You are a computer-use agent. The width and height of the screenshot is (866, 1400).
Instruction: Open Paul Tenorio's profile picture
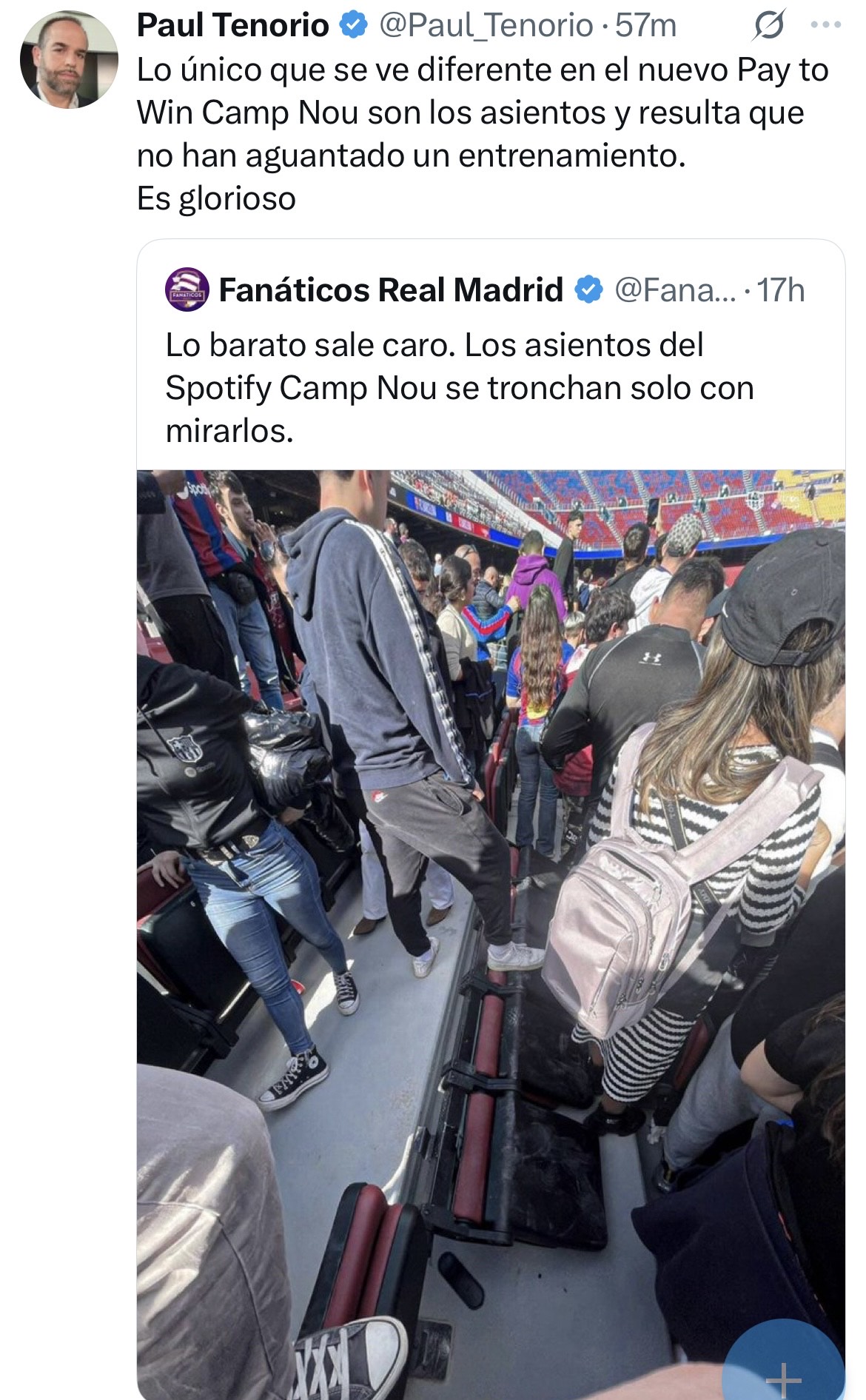(69, 60)
